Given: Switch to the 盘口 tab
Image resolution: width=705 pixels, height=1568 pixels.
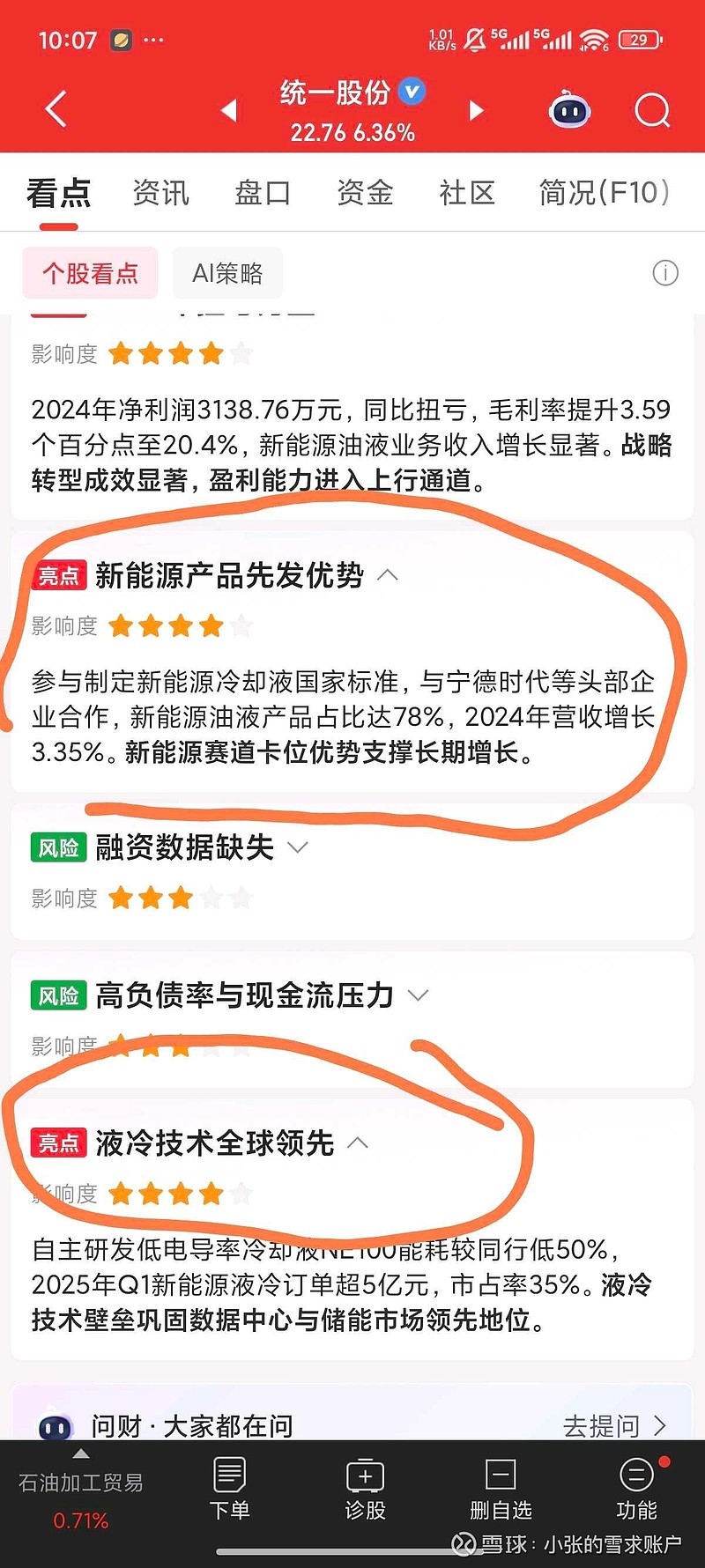Looking at the screenshot, I should click(x=263, y=192).
